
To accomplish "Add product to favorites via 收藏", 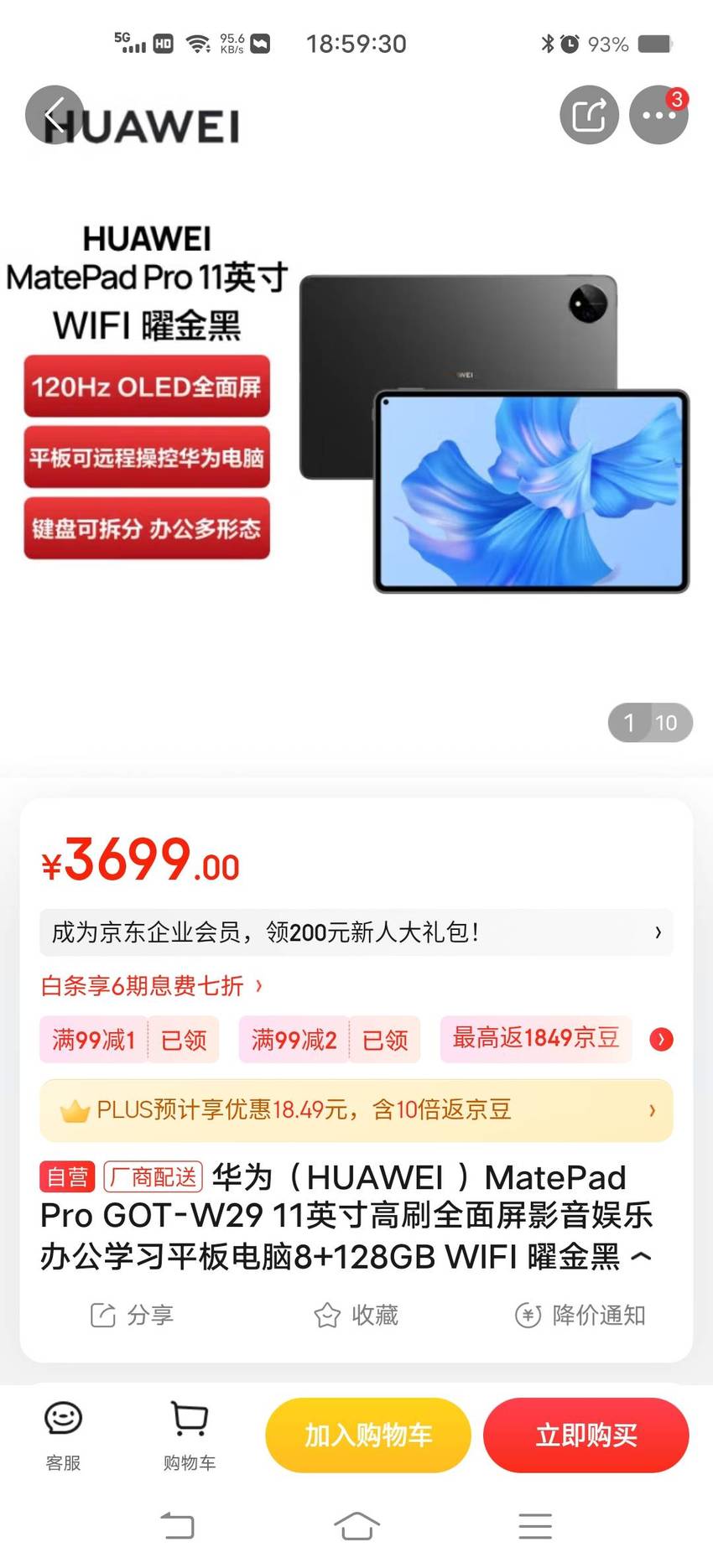I will pyautogui.click(x=356, y=1315).
